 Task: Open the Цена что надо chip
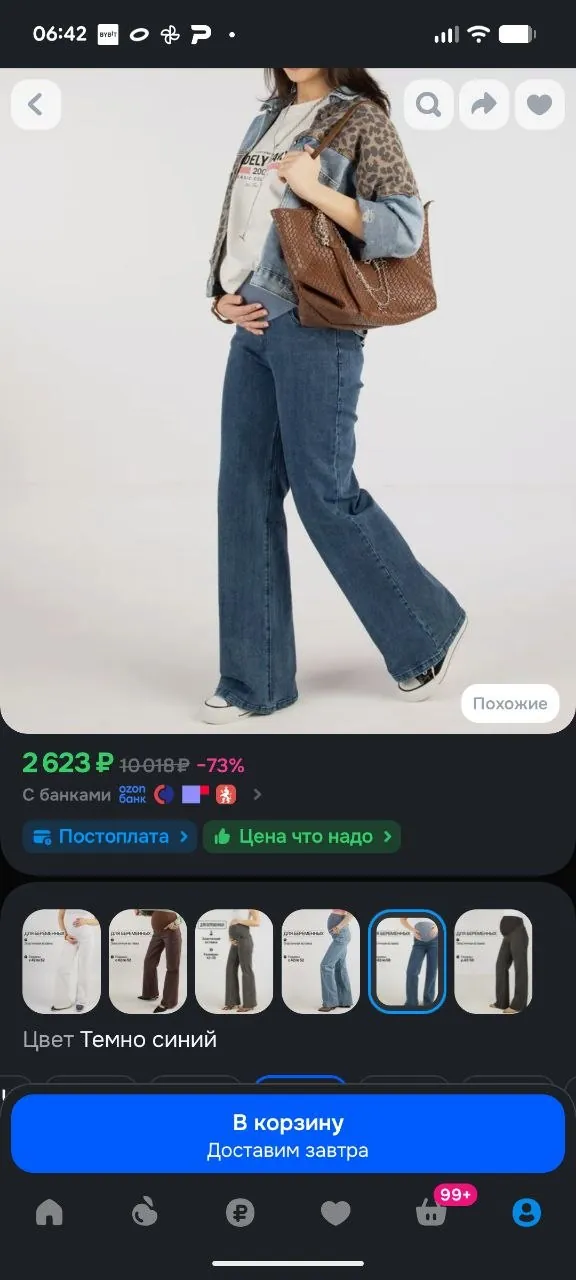pyautogui.click(x=302, y=837)
